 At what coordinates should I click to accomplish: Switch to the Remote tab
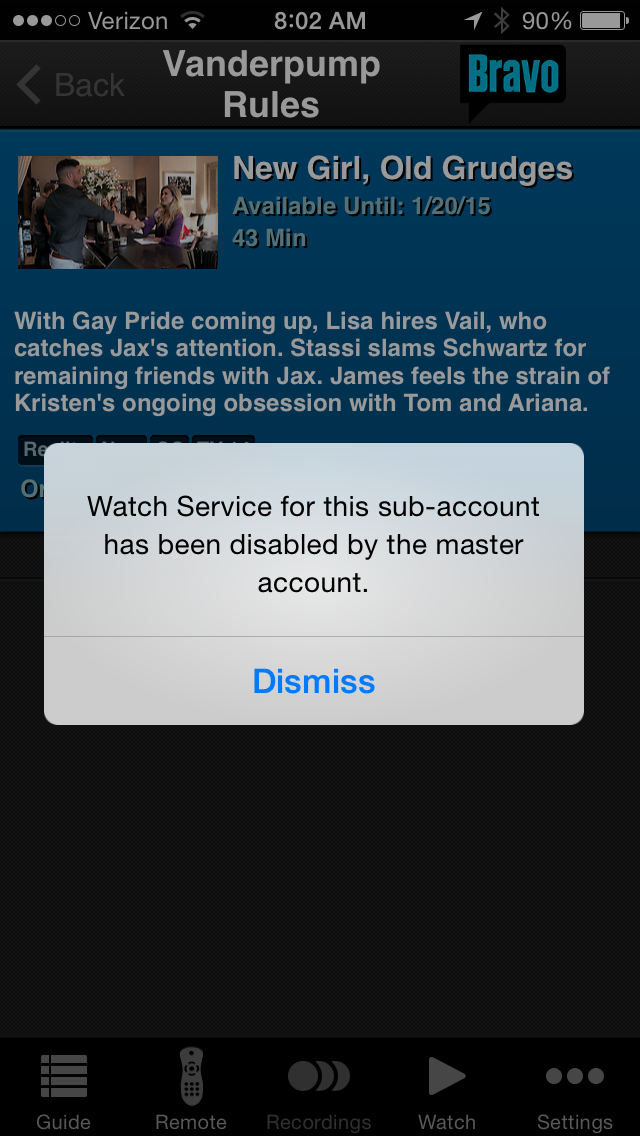click(x=190, y=1090)
